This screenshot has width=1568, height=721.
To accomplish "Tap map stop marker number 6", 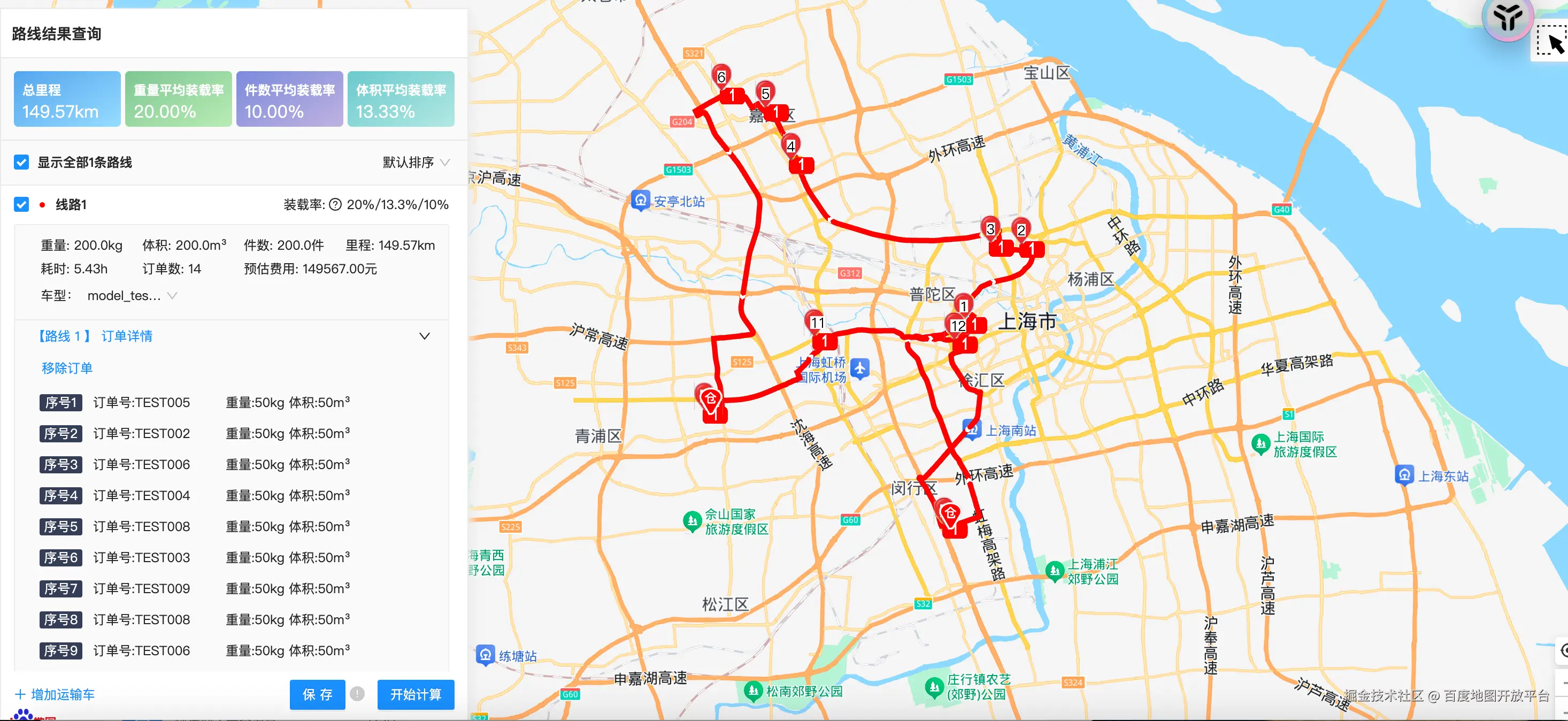I will click(721, 76).
